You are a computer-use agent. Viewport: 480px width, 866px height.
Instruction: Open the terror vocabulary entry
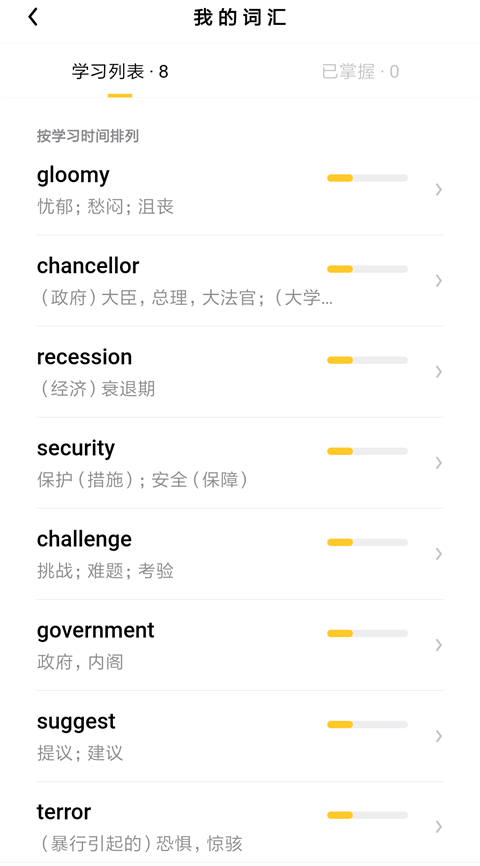(x=240, y=823)
